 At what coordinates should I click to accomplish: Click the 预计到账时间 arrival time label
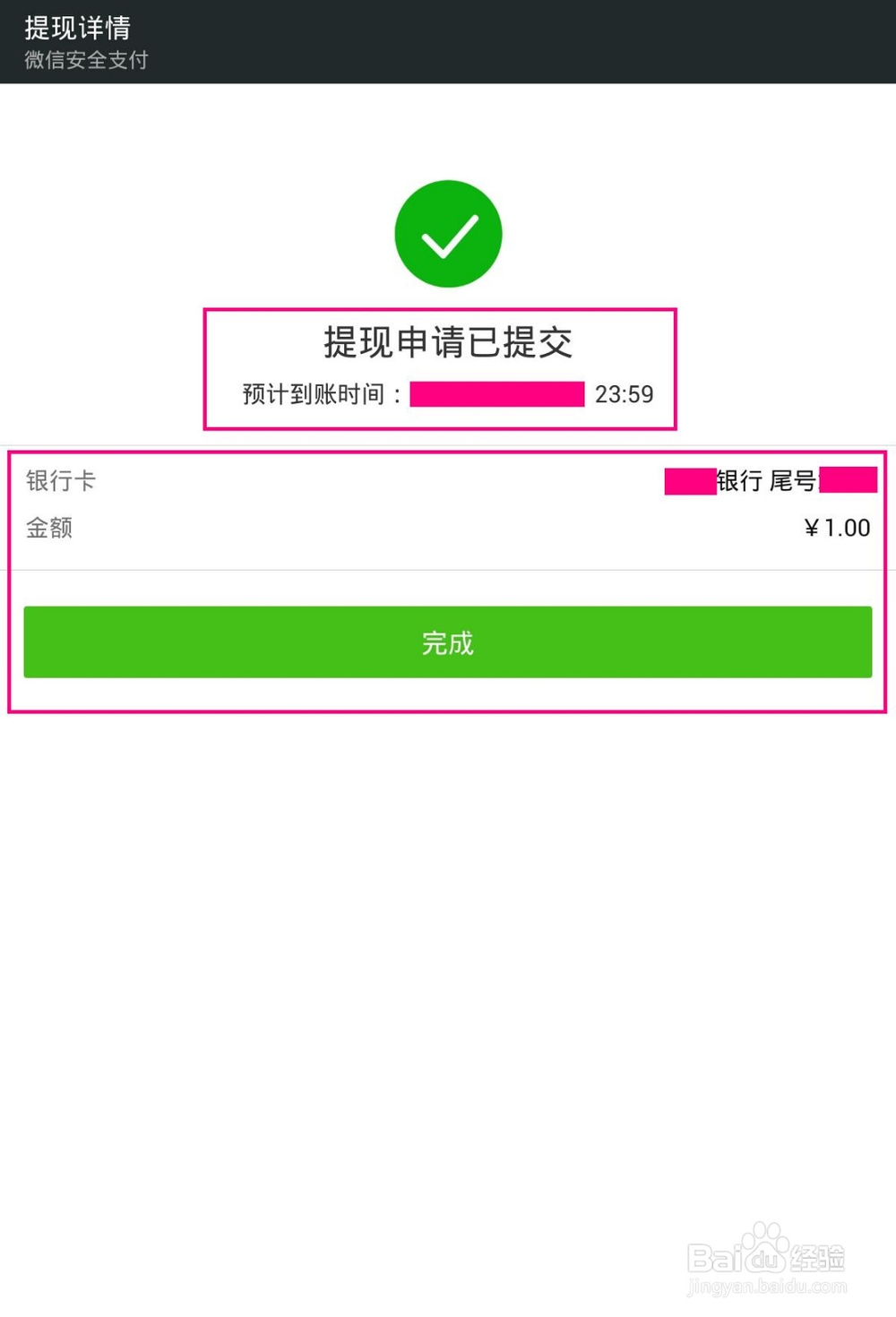click(x=315, y=394)
